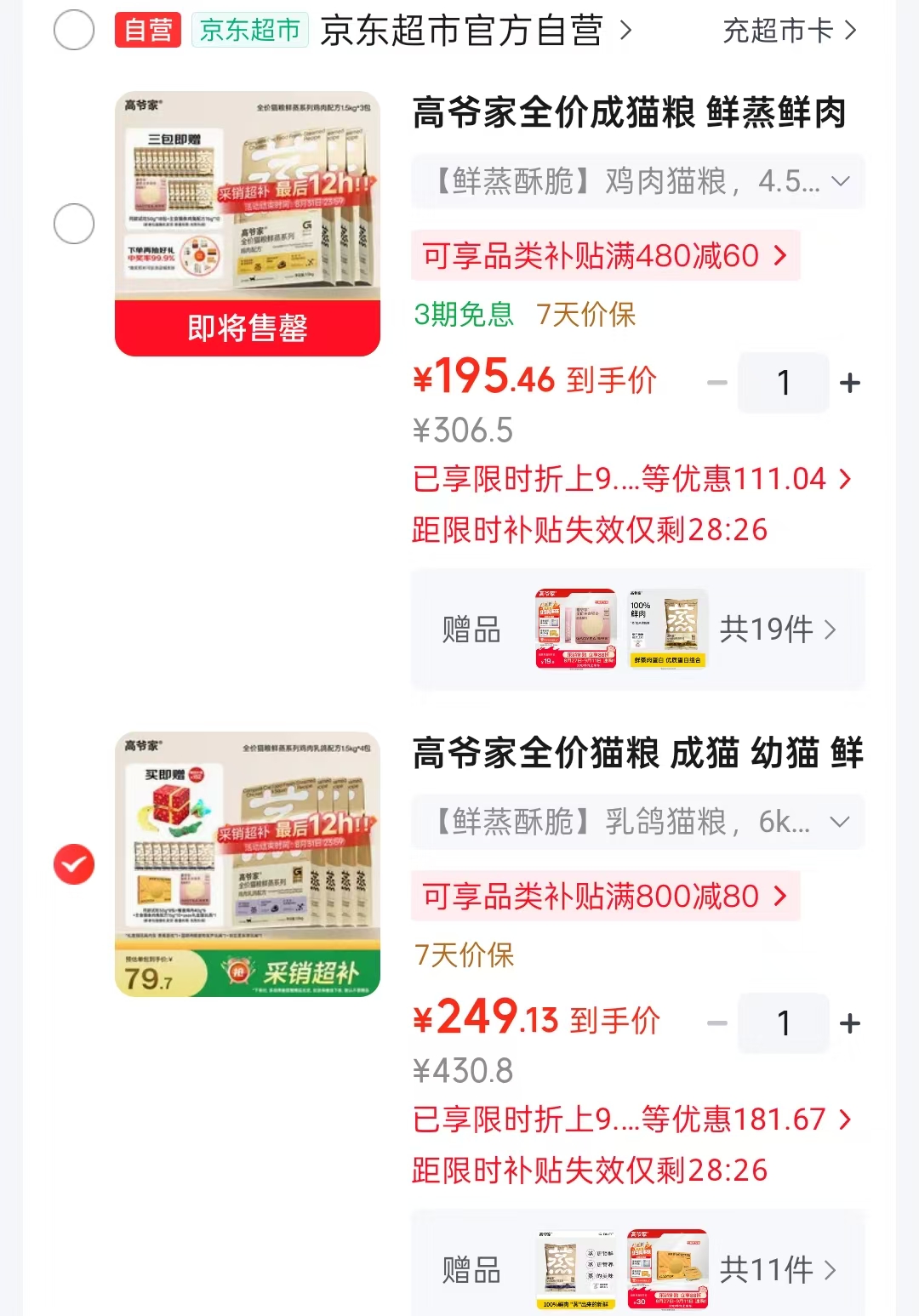This screenshot has width=919, height=1316.
Task: Increase quantity of the ¥249.13 item
Action: [x=850, y=1023]
